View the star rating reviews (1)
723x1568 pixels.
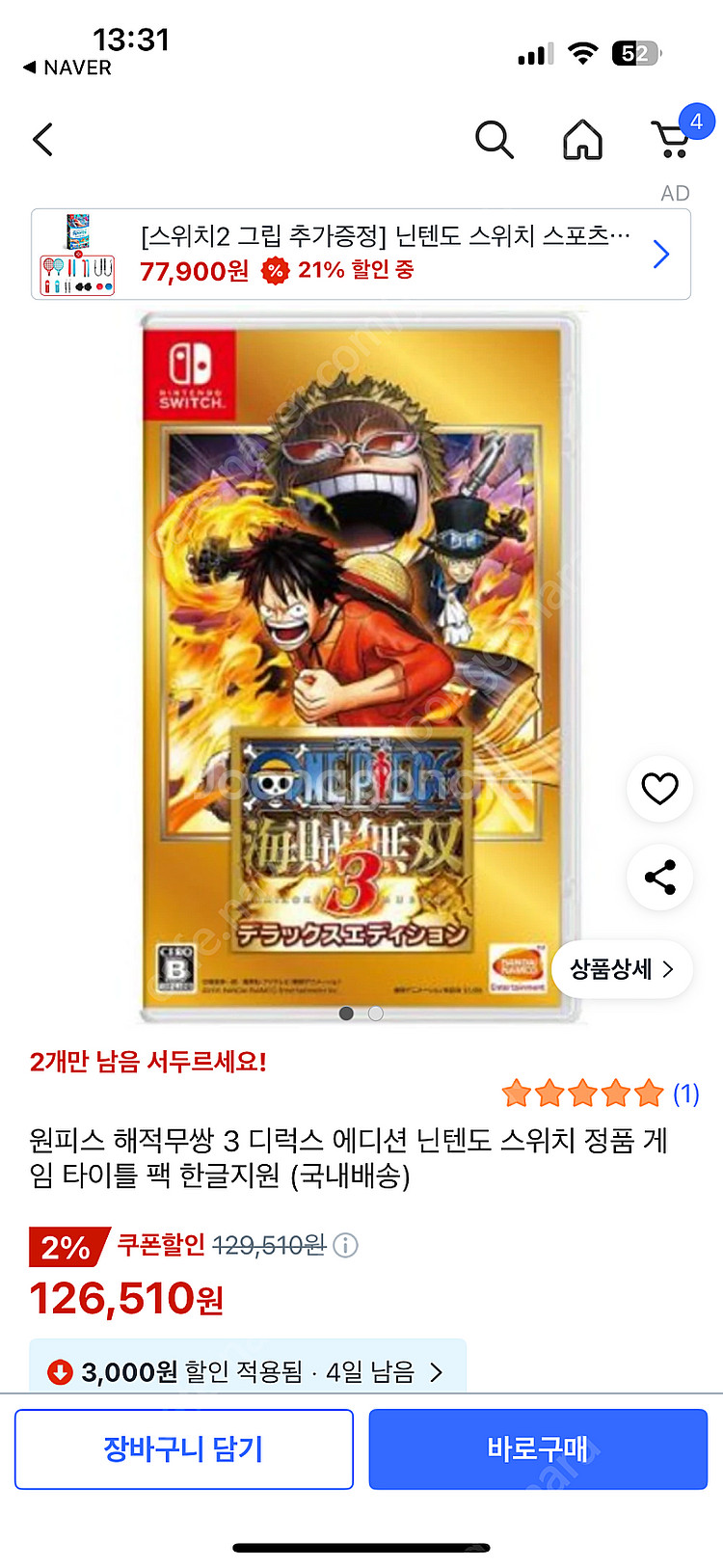pyautogui.click(x=599, y=1094)
